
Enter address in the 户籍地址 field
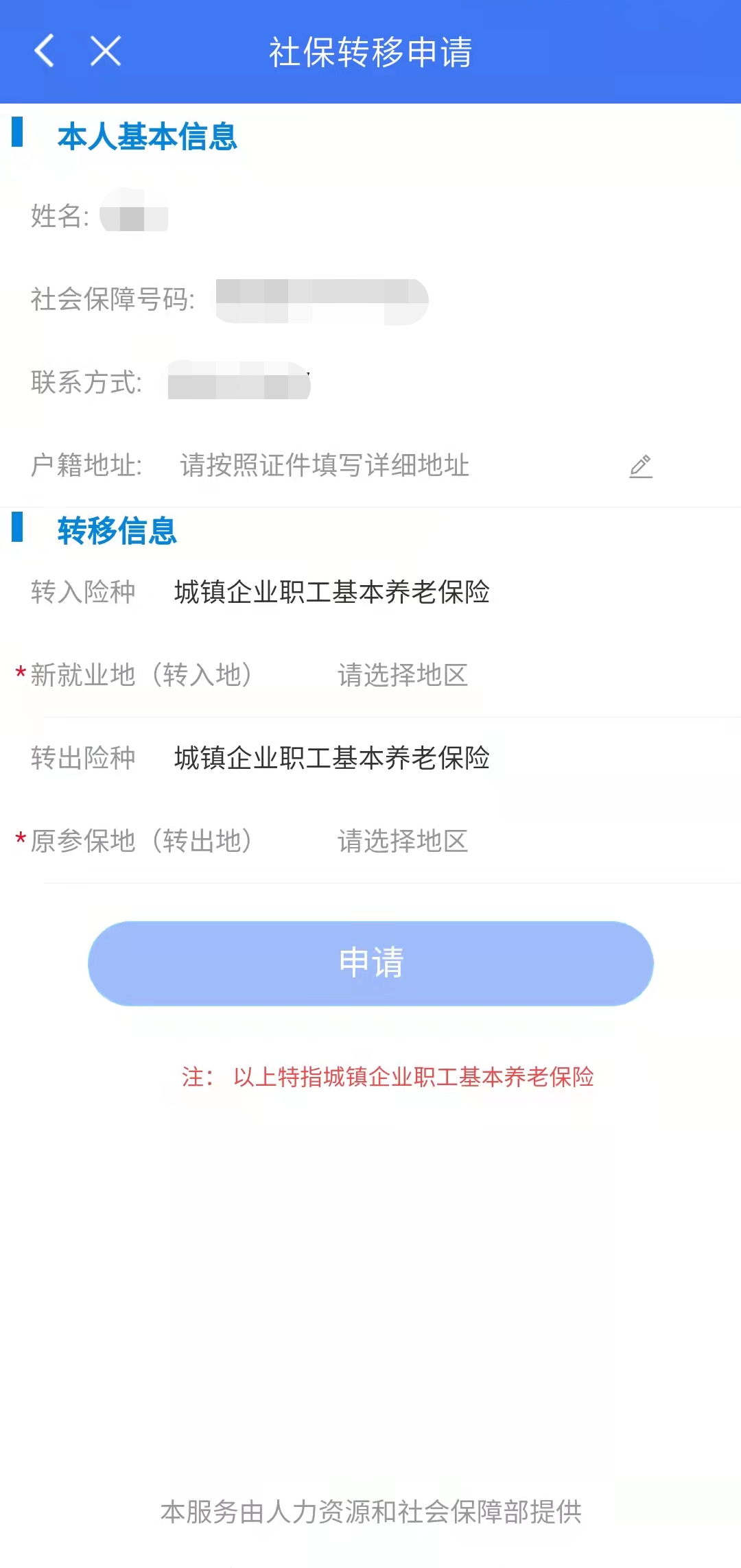(325, 466)
